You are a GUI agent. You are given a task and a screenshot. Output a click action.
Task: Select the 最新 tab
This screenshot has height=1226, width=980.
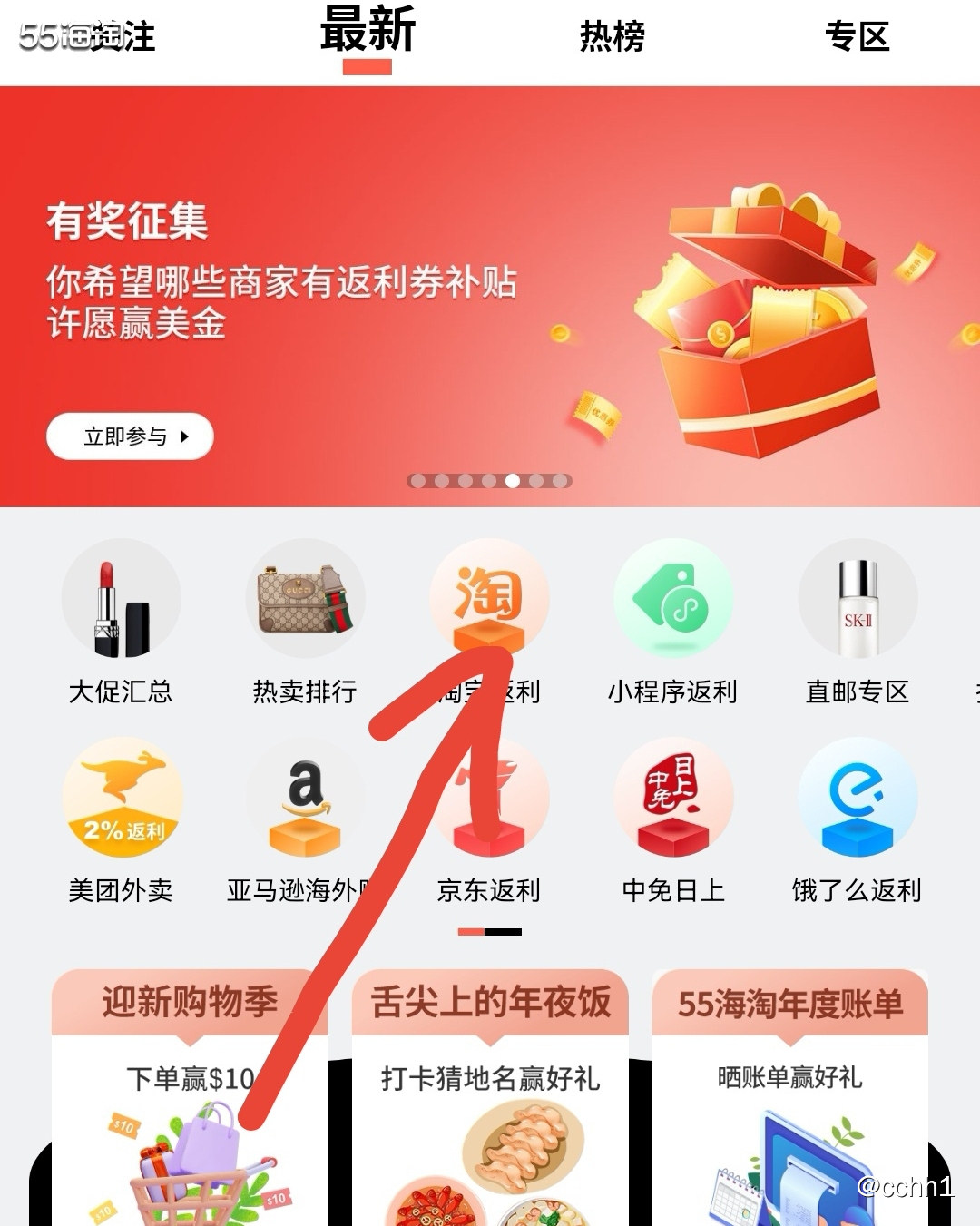tap(367, 33)
